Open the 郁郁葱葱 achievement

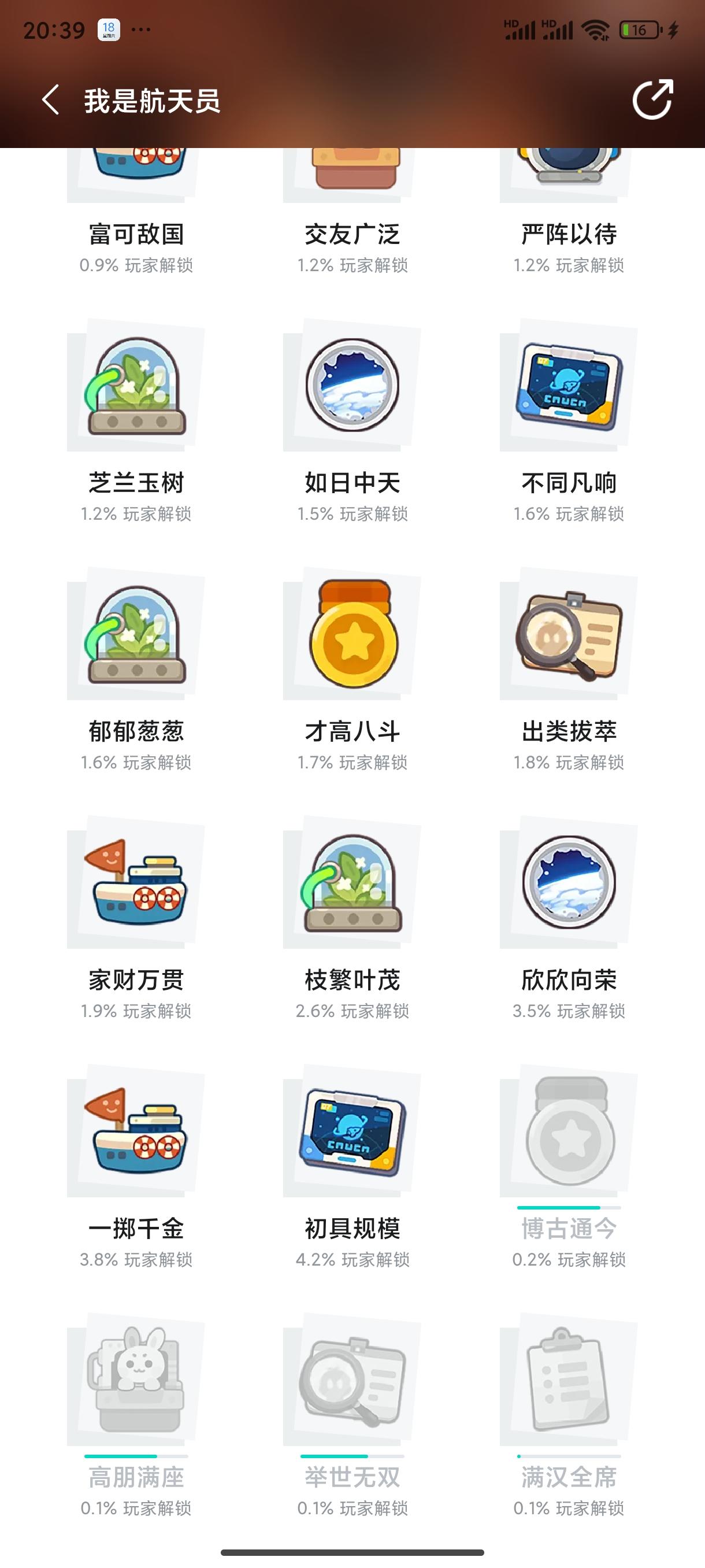coord(136,636)
